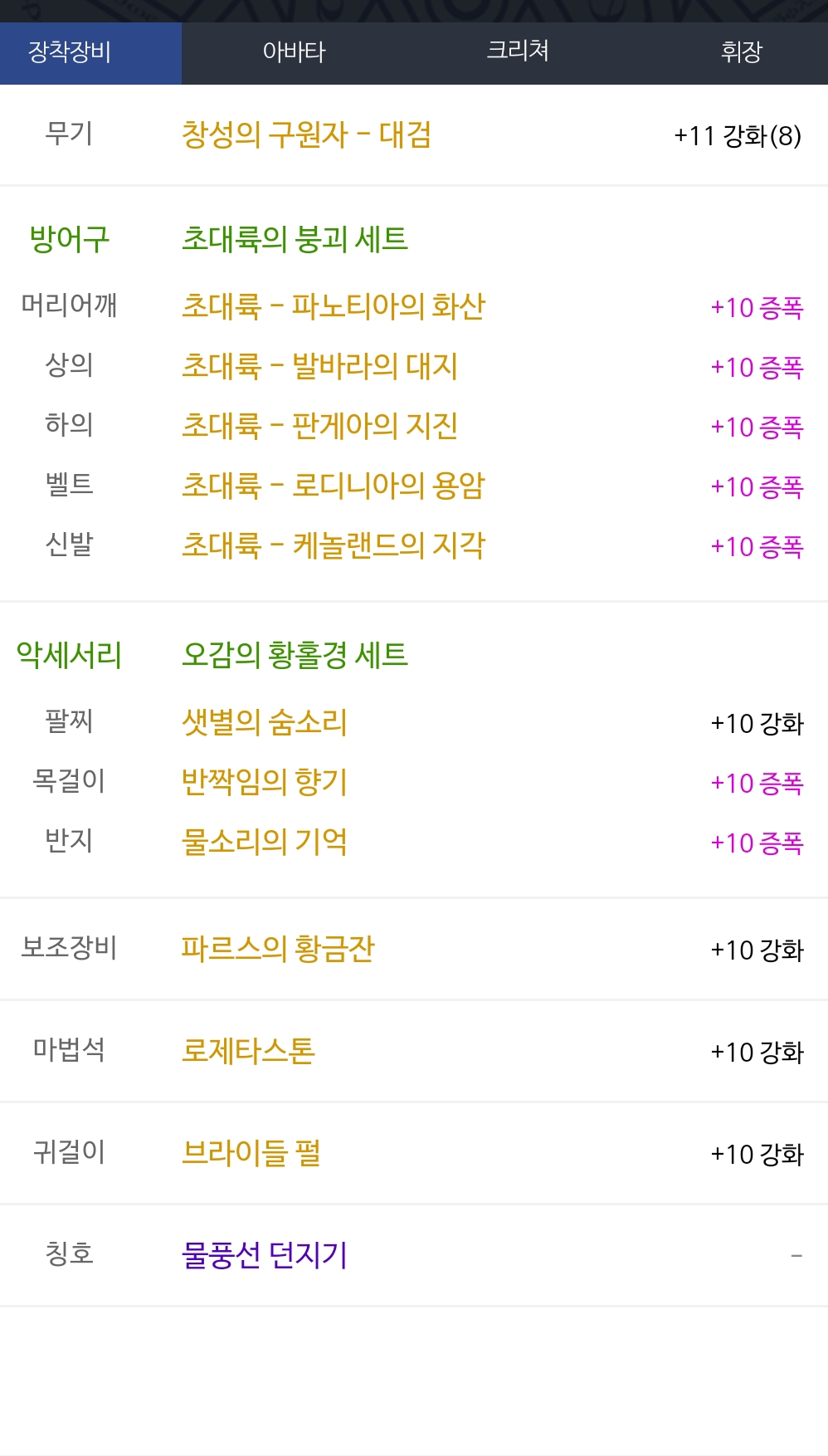View 초대륙 - 로디니아의 용암 belt
Viewport: 828px width, 1456px height.
[x=334, y=486]
